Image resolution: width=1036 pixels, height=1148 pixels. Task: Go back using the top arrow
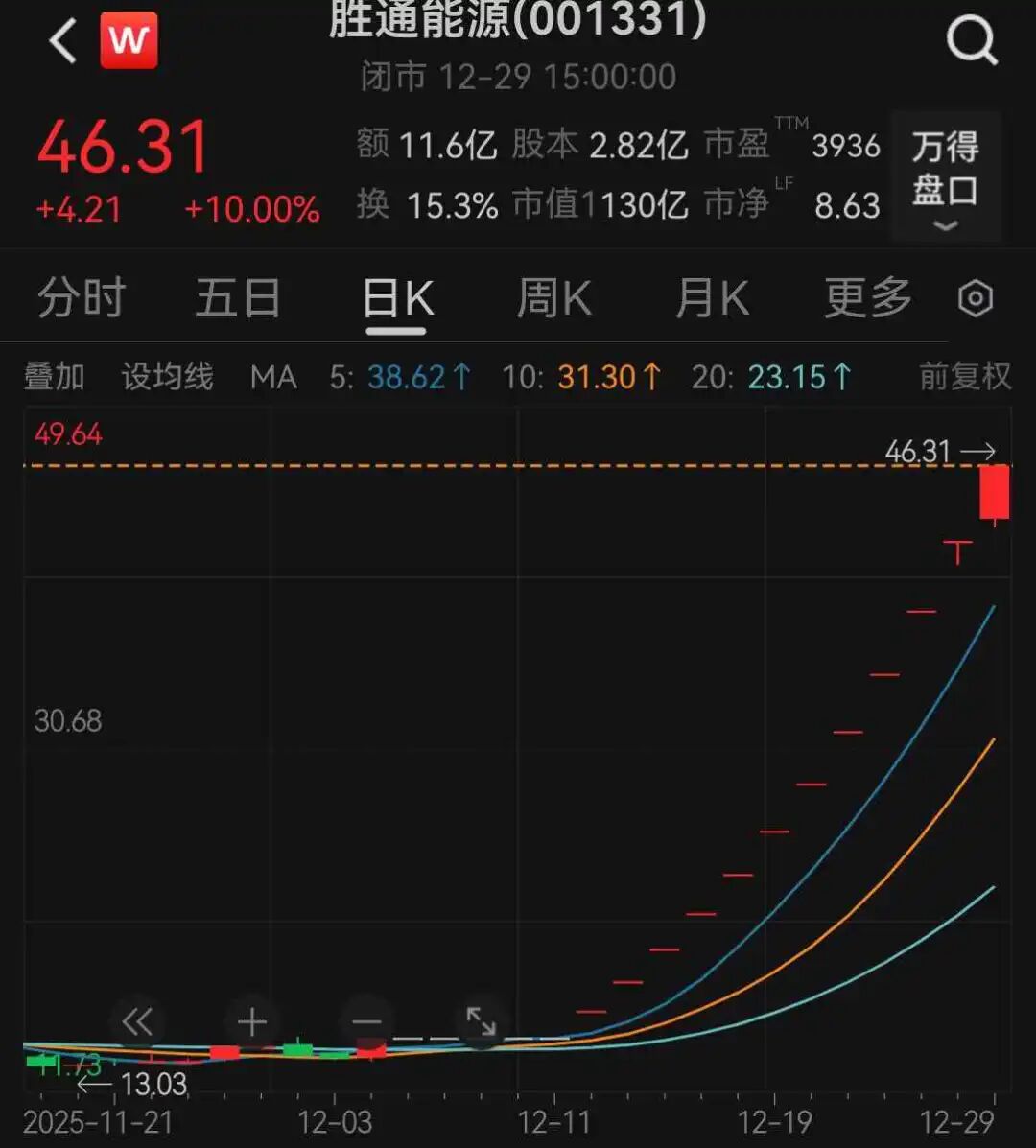(63, 42)
